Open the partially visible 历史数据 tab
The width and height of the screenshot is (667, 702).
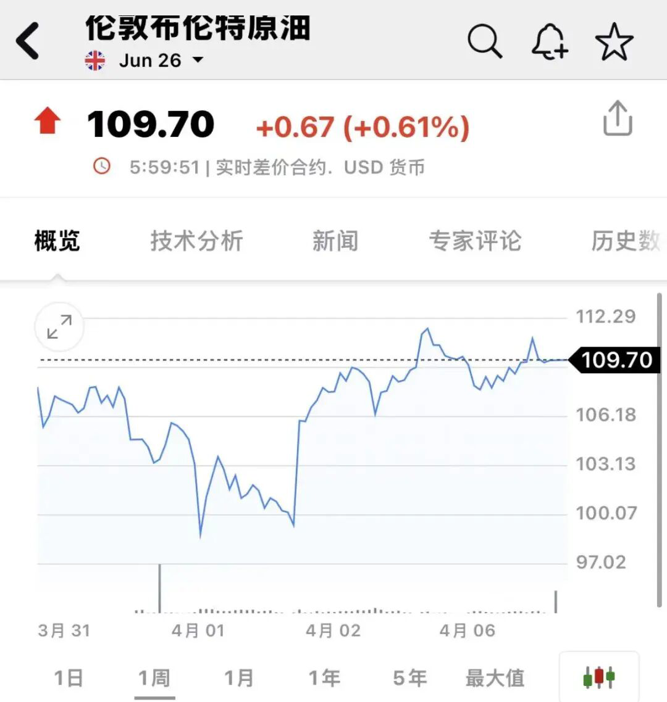point(626,241)
